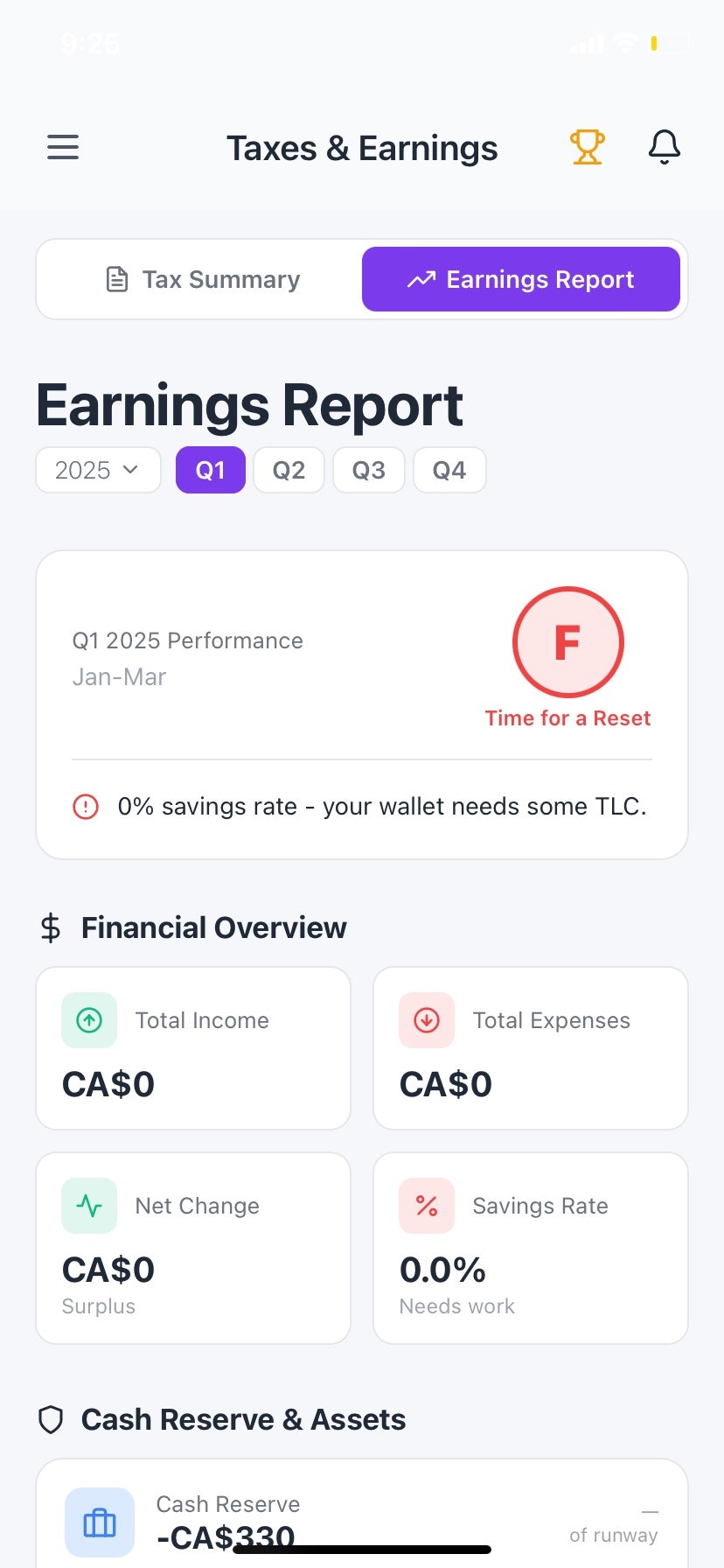Open the hamburger drawer menu

(x=63, y=147)
